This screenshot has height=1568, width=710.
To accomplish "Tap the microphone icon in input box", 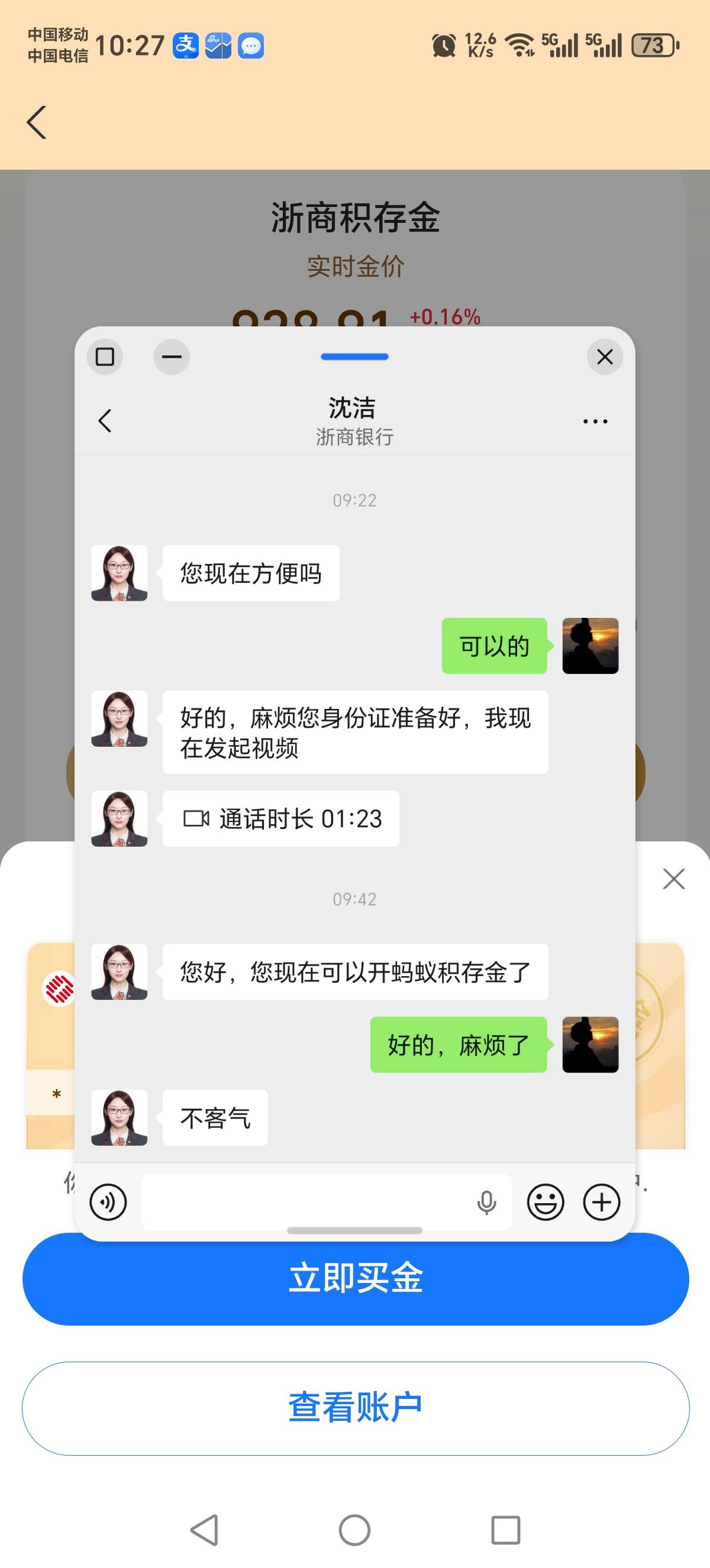I will tap(486, 1203).
